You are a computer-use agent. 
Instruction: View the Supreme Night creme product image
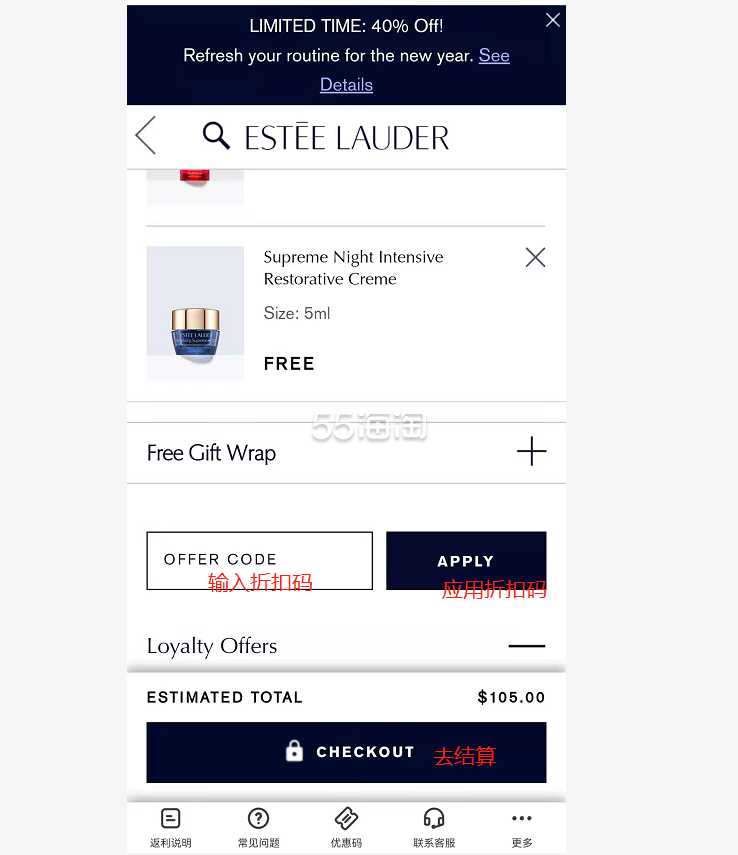(x=195, y=313)
